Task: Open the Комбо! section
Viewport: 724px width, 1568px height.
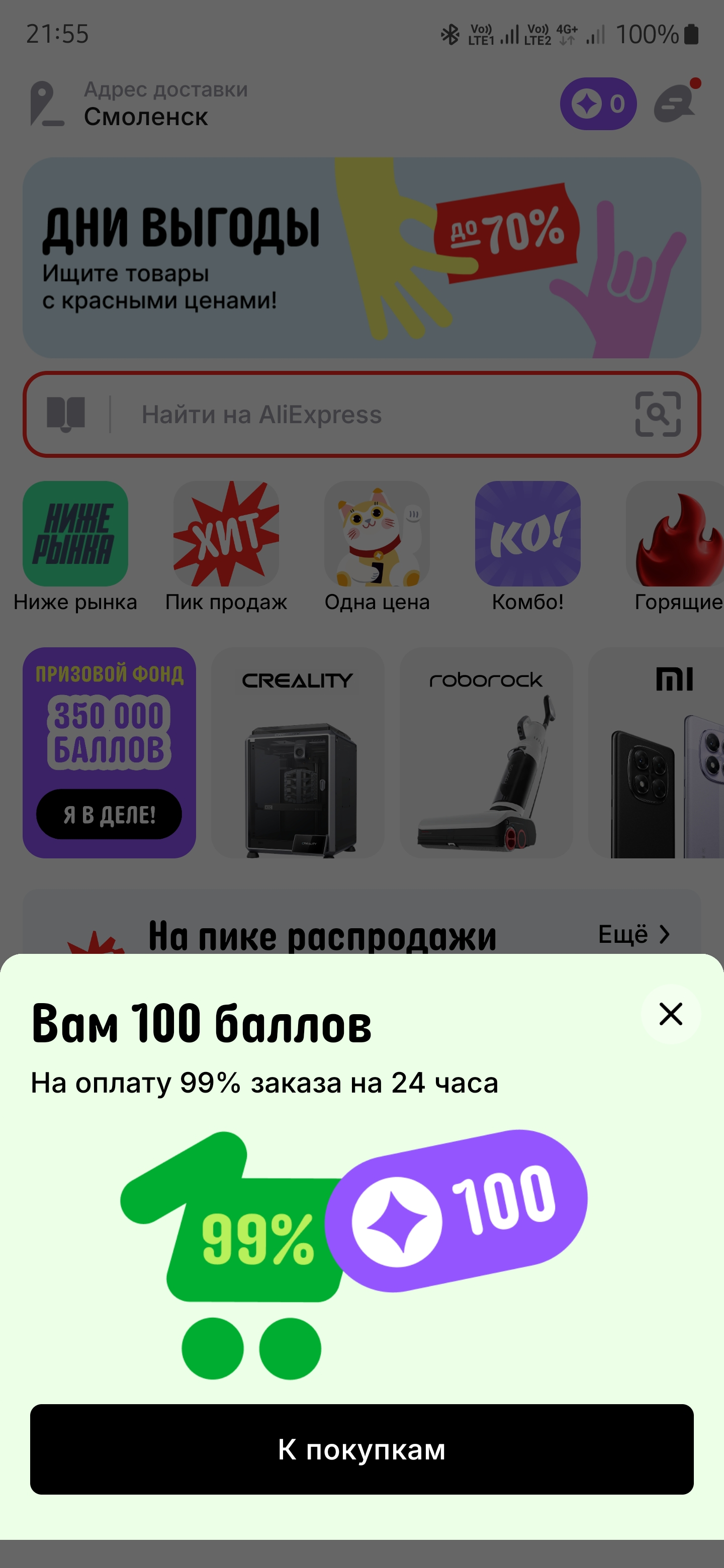Action: [x=527, y=547]
